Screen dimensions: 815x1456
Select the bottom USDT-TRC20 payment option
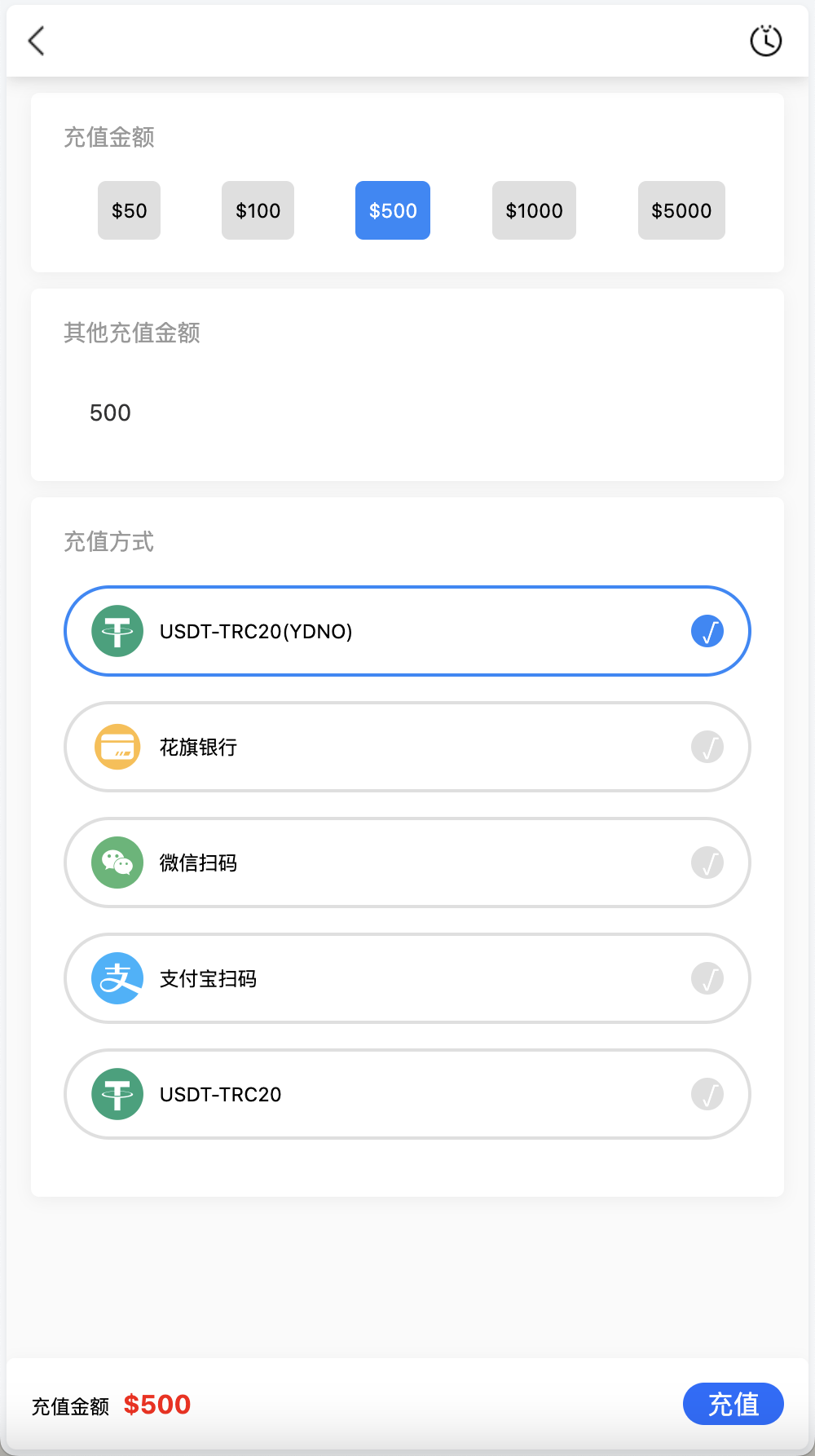406,1094
